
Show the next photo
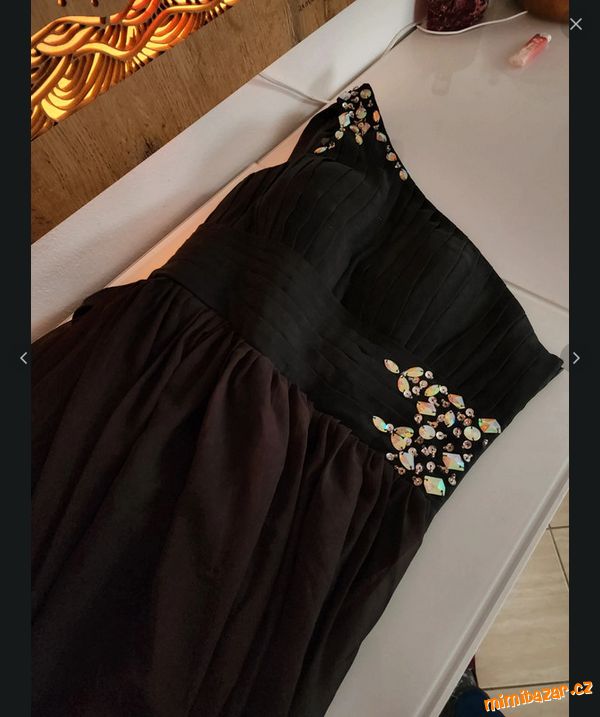click(576, 358)
